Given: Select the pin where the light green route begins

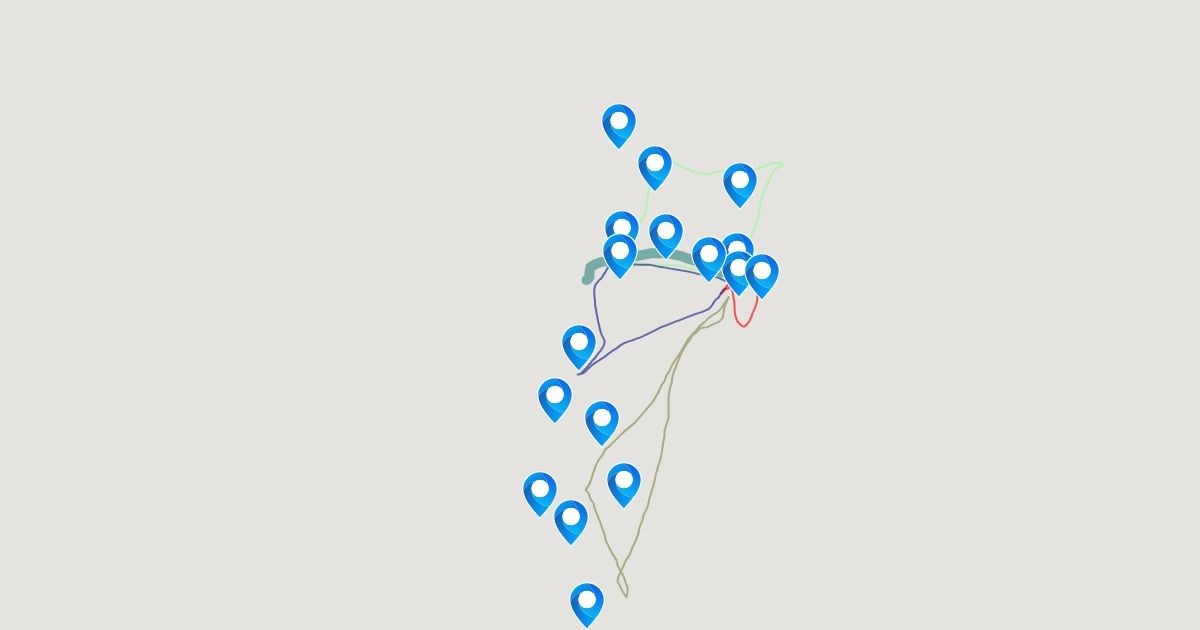Looking at the screenshot, I should (x=655, y=166).
